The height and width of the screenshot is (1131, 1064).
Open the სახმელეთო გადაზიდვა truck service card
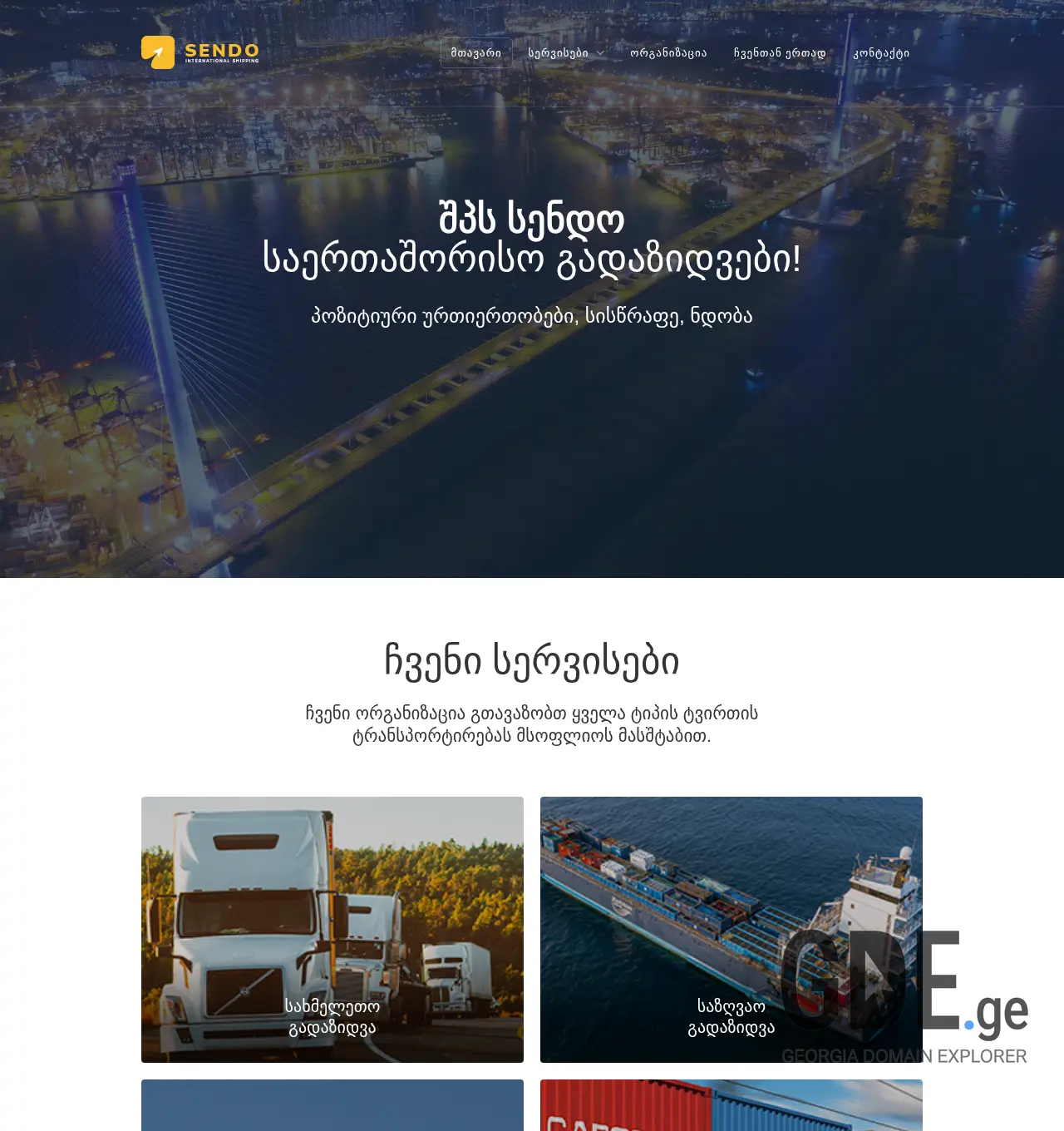(x=332, y=929)
